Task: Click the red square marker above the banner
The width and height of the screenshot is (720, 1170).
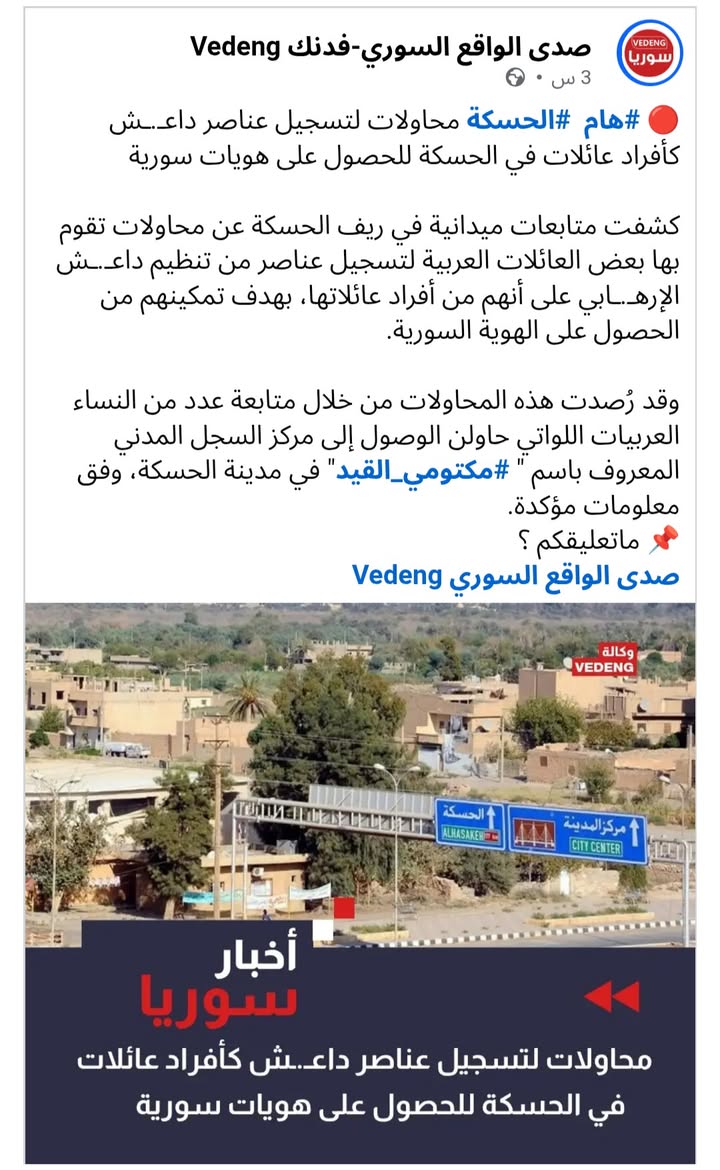Action: 345,907
